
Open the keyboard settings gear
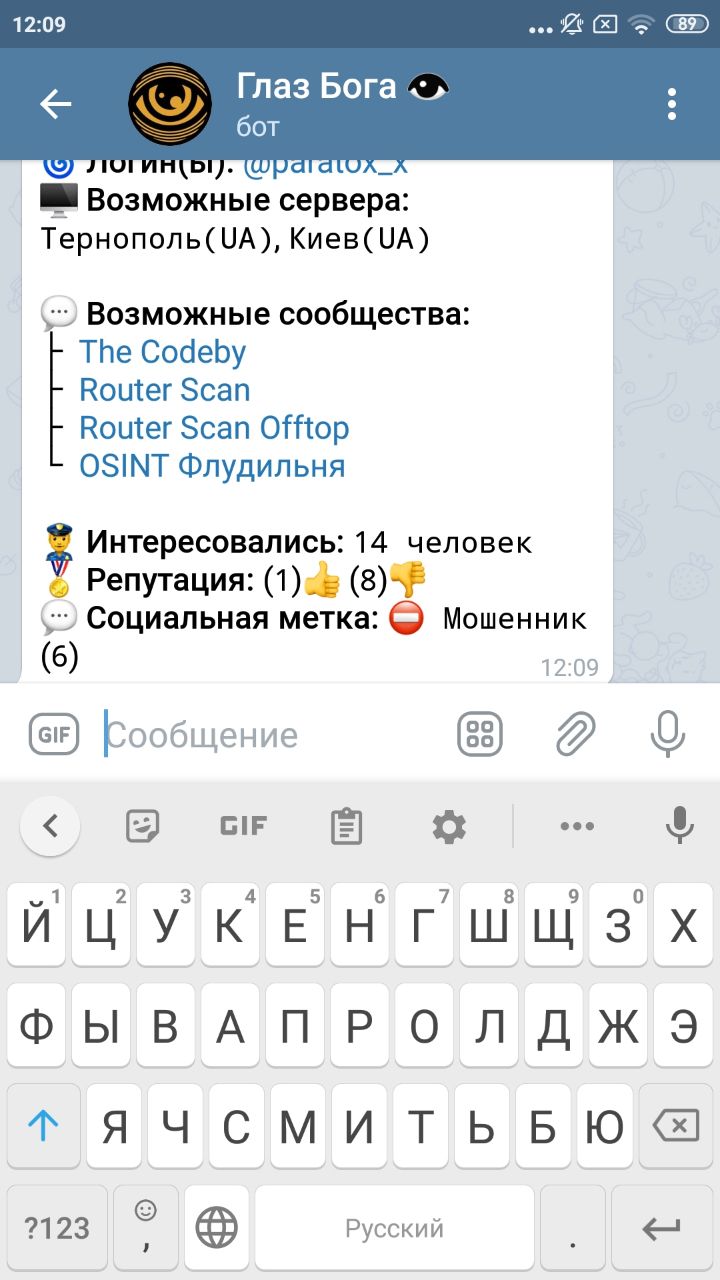pyautogui.click(x=448, y=826)
